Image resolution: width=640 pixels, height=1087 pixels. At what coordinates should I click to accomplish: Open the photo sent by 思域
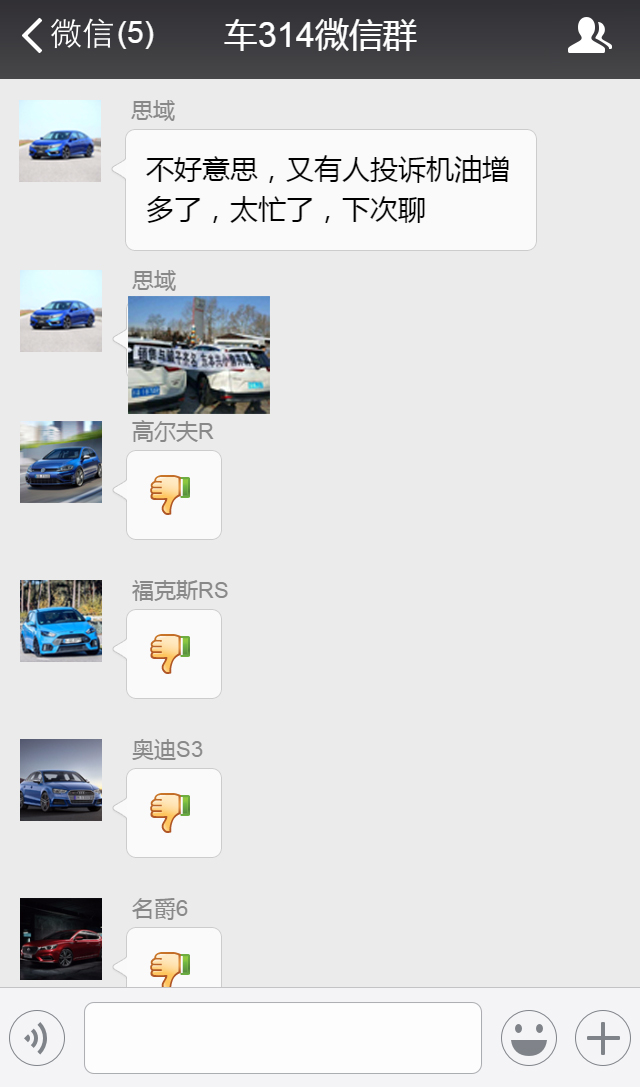coord(199,354)
